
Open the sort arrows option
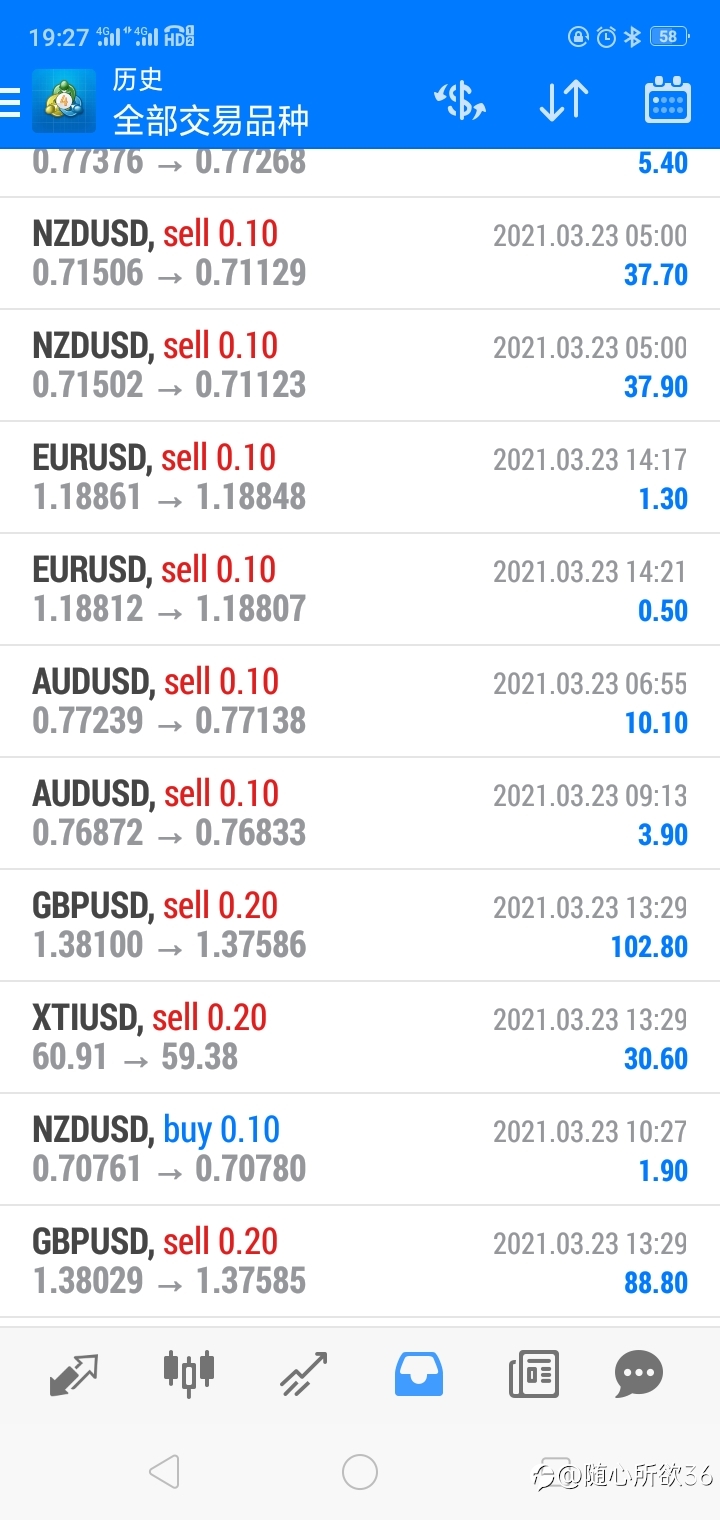[564, 102]
